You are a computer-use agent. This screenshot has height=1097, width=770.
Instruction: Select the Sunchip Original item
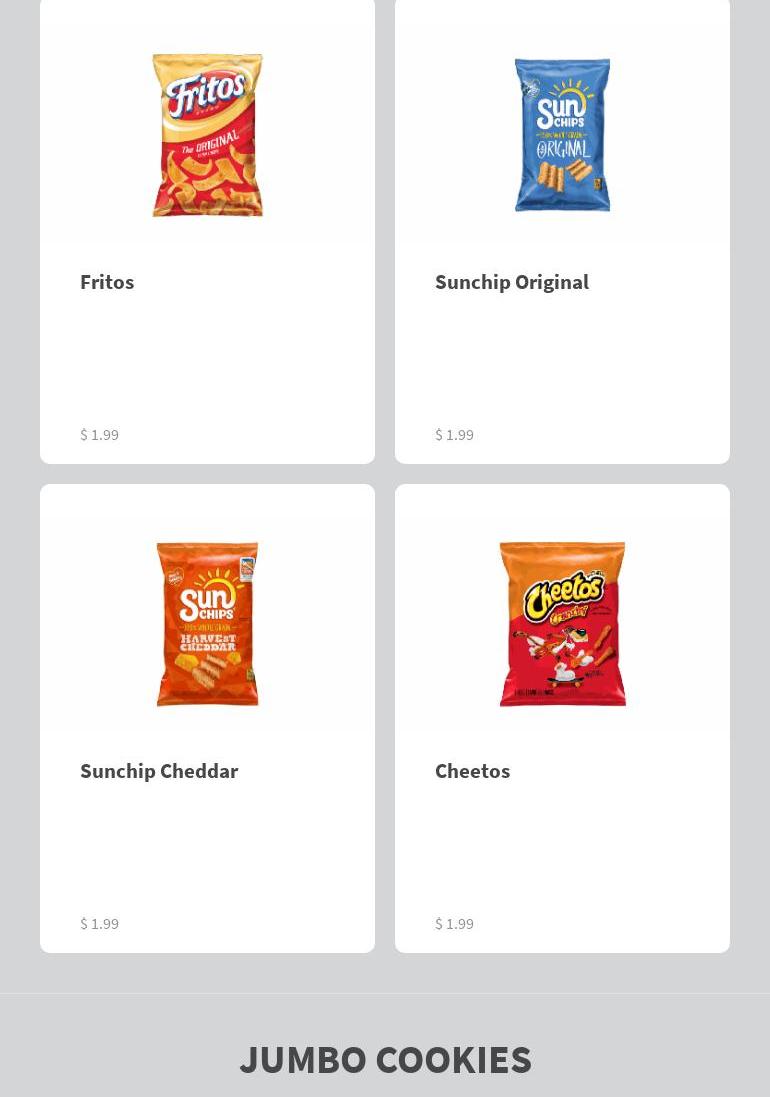coord(562,230)
